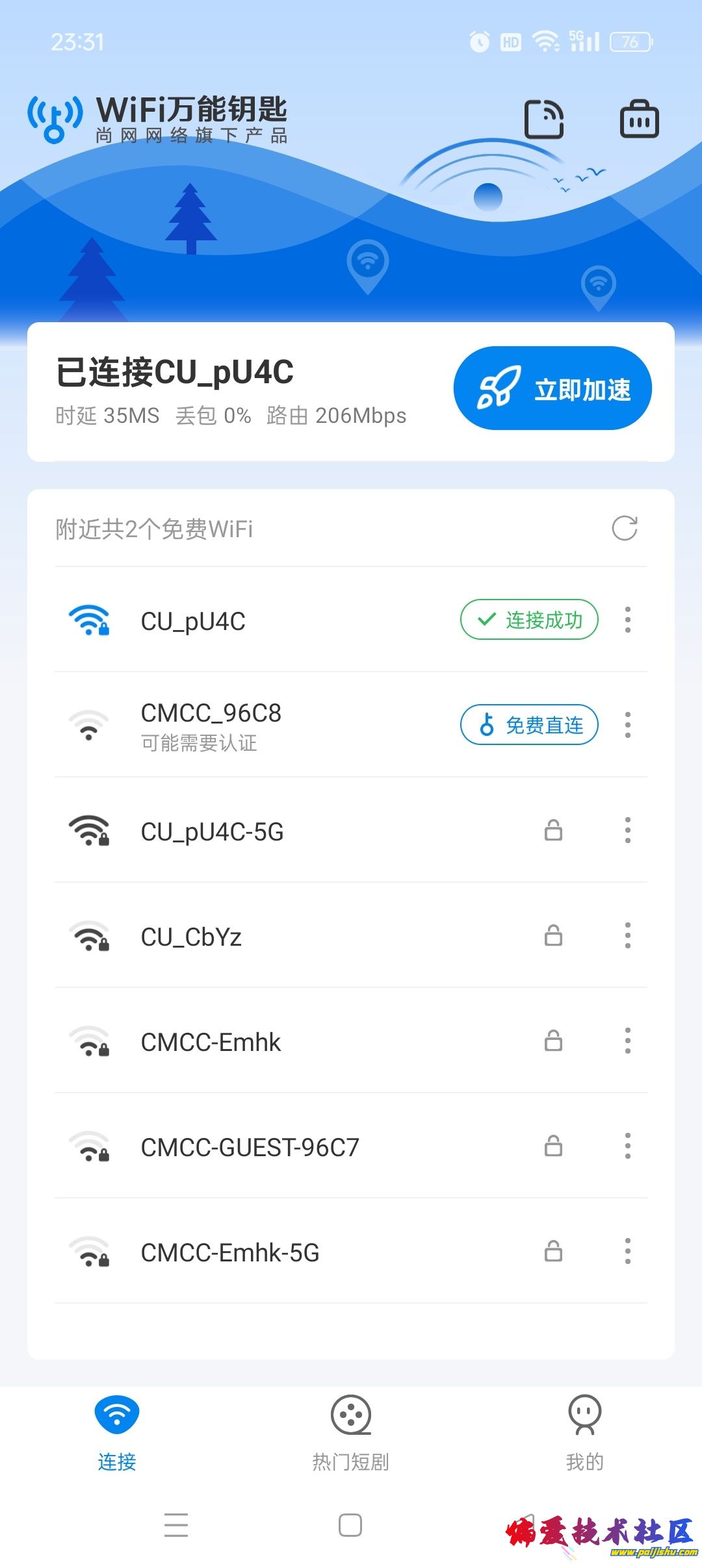Tap 连接成功 status on CU_pU4C

pos(529,620)
